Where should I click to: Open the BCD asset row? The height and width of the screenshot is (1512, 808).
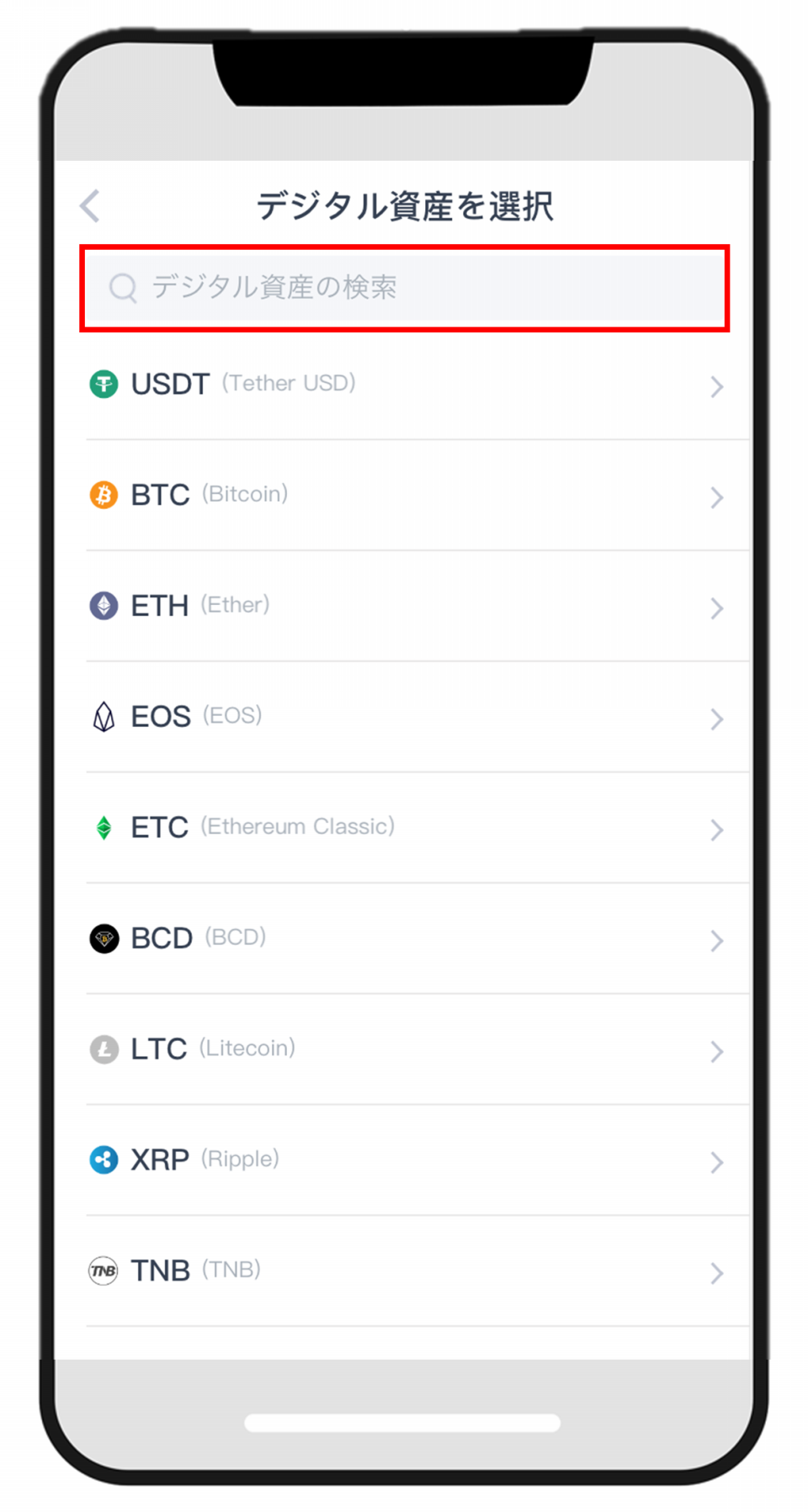click(x=404, y=939)
